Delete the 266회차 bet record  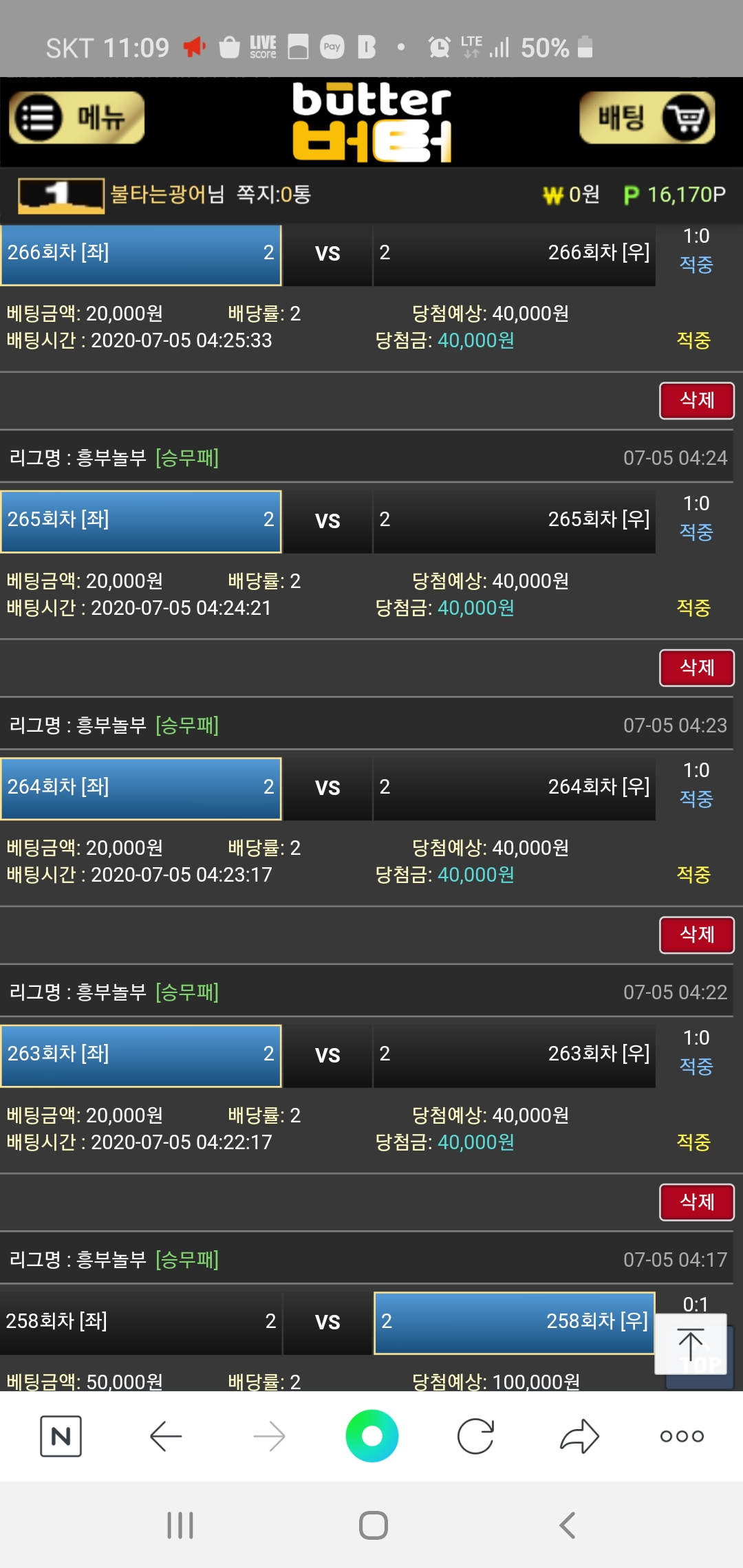[x=696, y=400]
